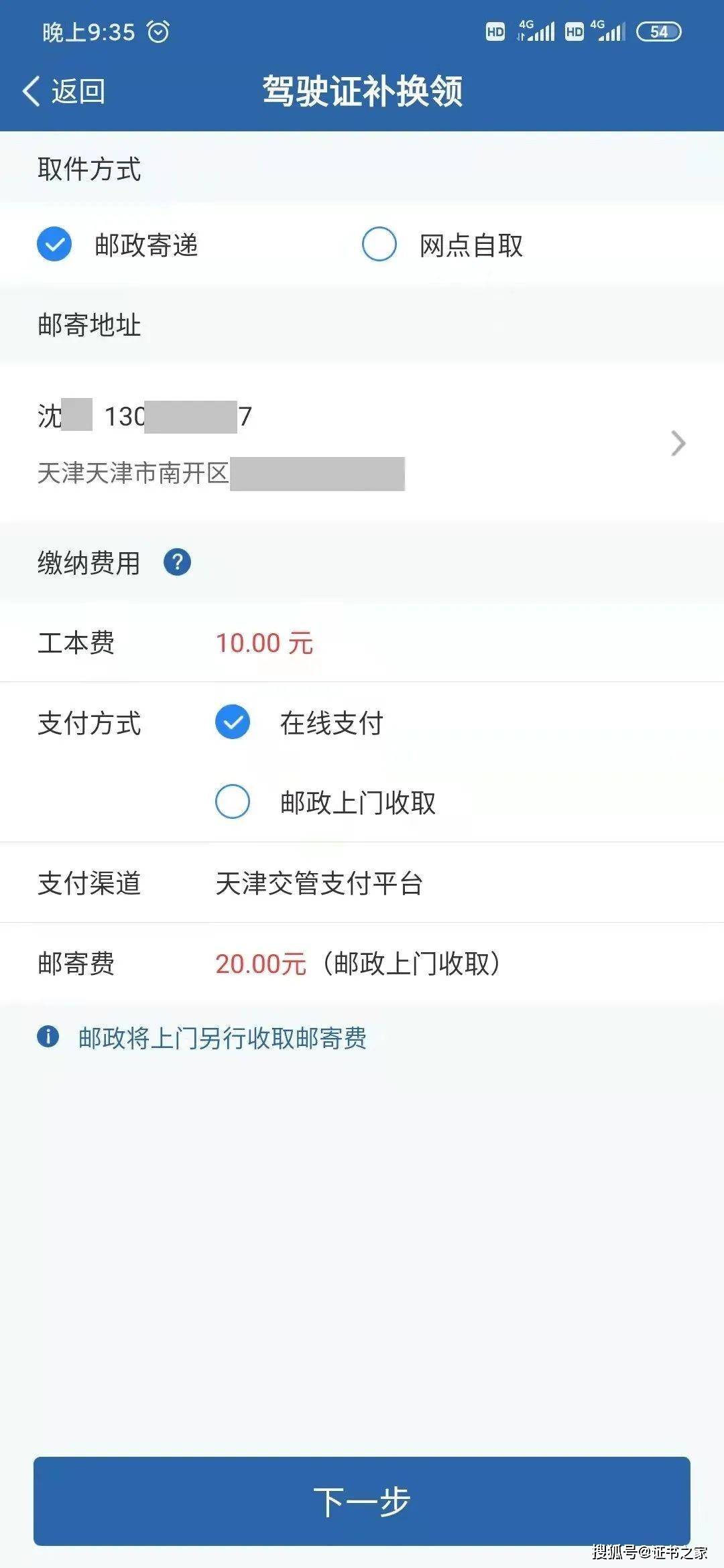Choose 网点自取 pickup option

point(379,245)
